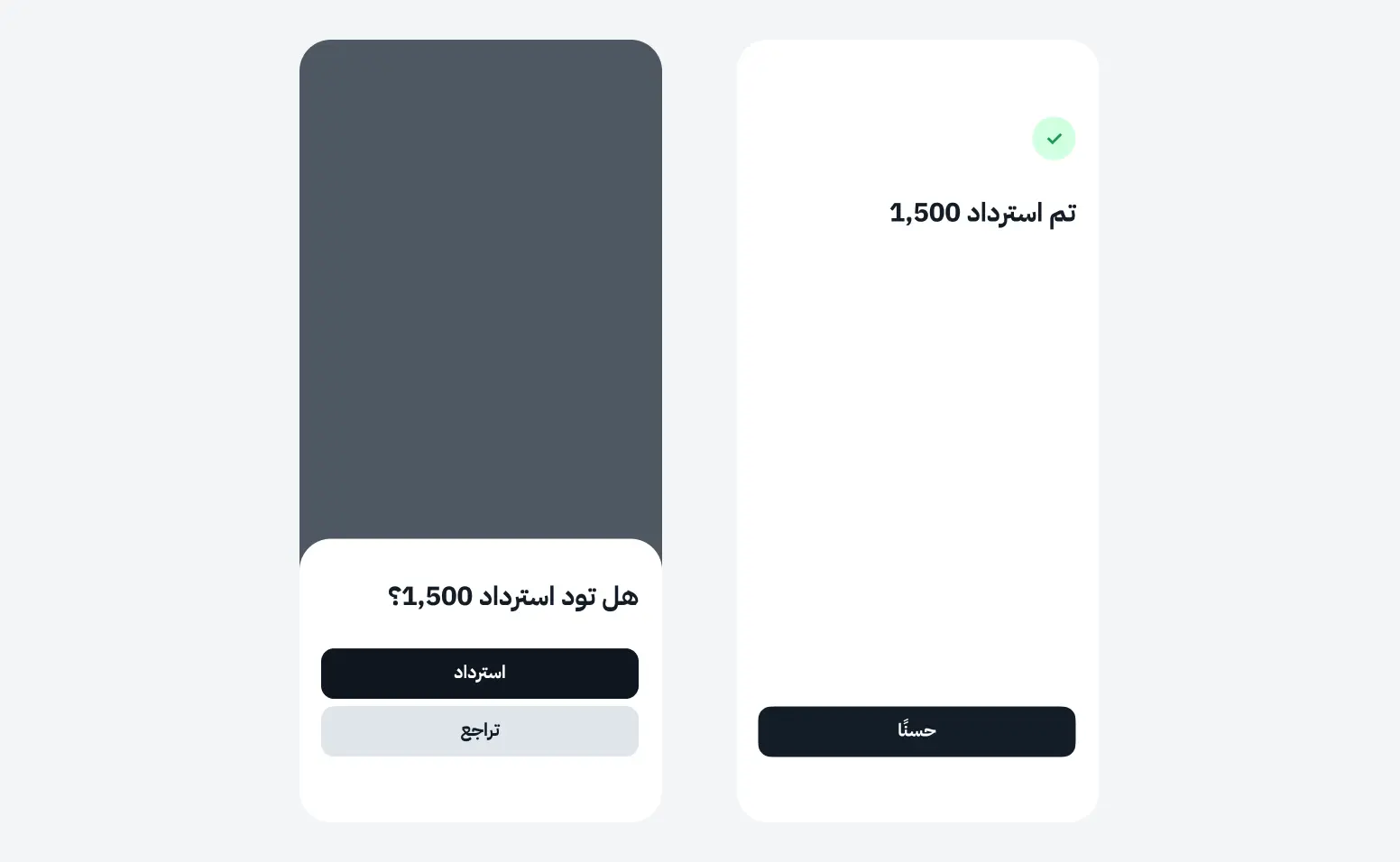Confirm with the استرداد button
This screenshot has width=1400, height=862.
click(480, 674)
